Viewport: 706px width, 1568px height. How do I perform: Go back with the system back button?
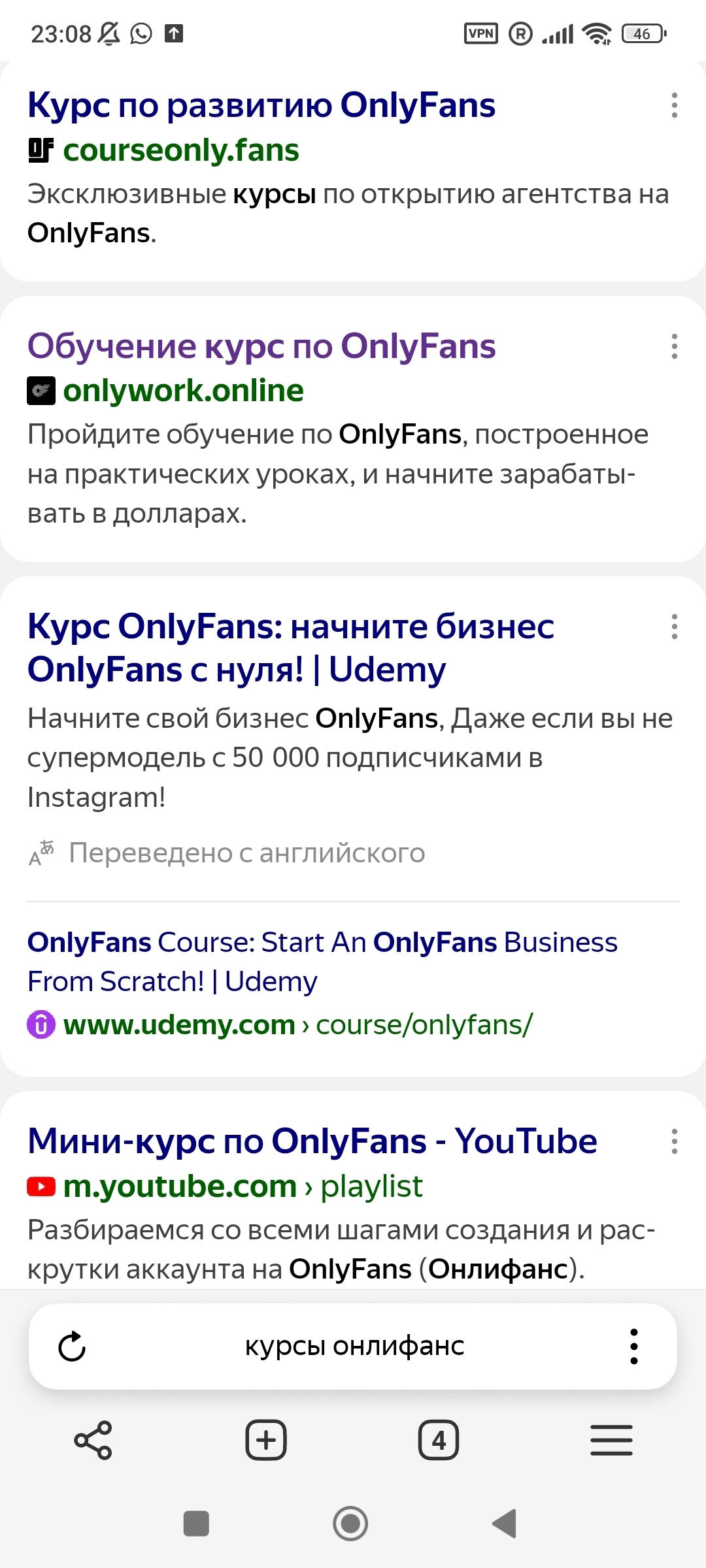pyautogui.click(x=504, y=1524)
